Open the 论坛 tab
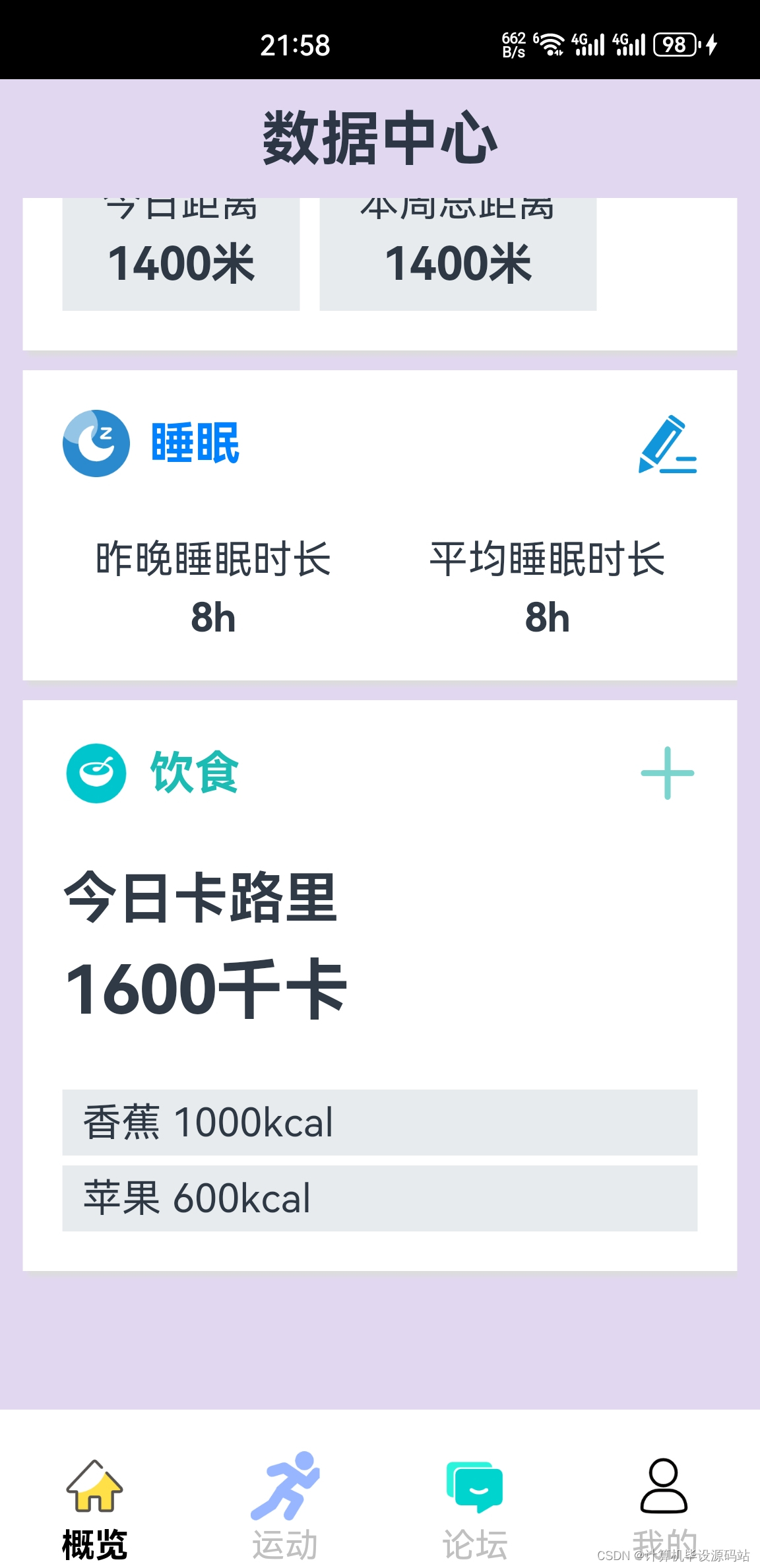The height and width of the screenshot is (1568, 760). click(x=475, y=1509)
